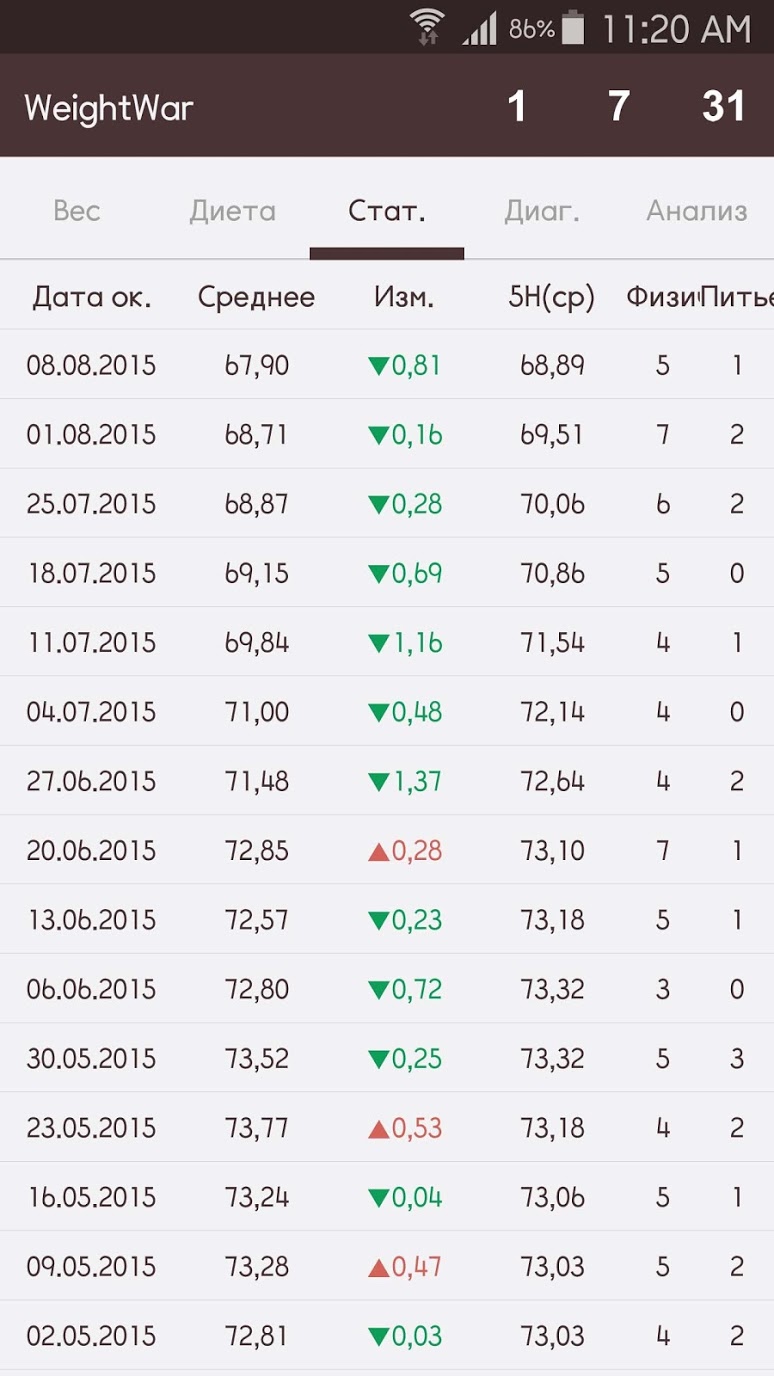Tap the 31 period in app bar
Screen dimensions: 774x1376
pos(724,106)
